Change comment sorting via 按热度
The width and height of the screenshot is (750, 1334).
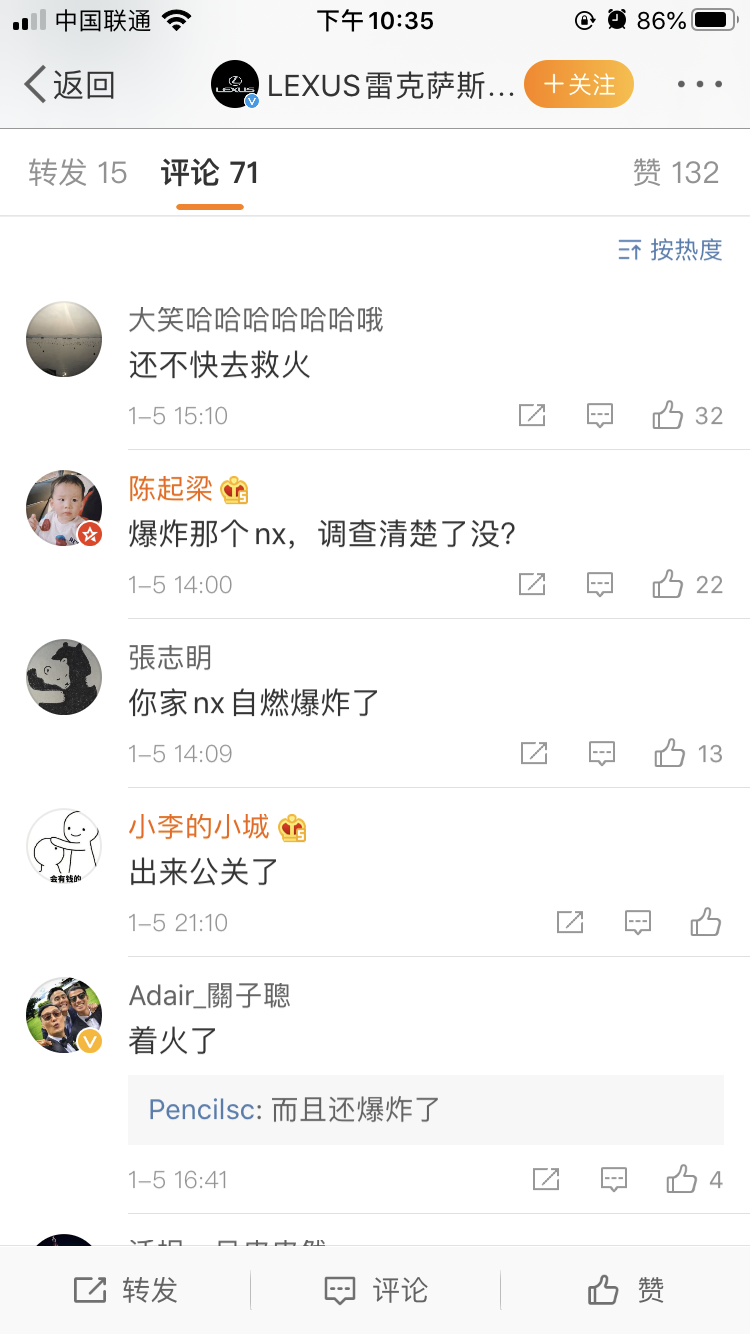pos(670,250)
